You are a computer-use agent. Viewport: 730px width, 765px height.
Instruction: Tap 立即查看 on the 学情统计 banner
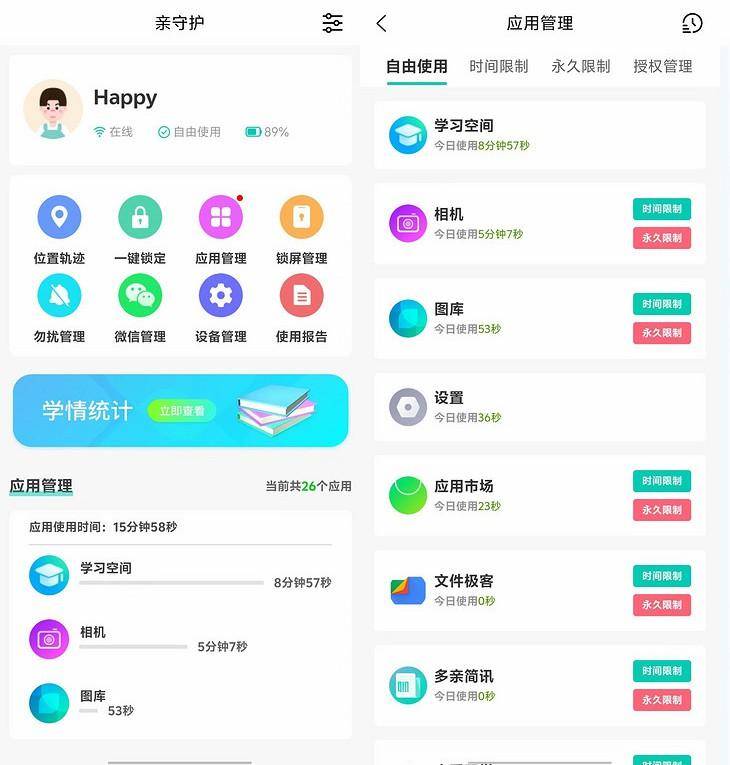click(x=182, y=411)
